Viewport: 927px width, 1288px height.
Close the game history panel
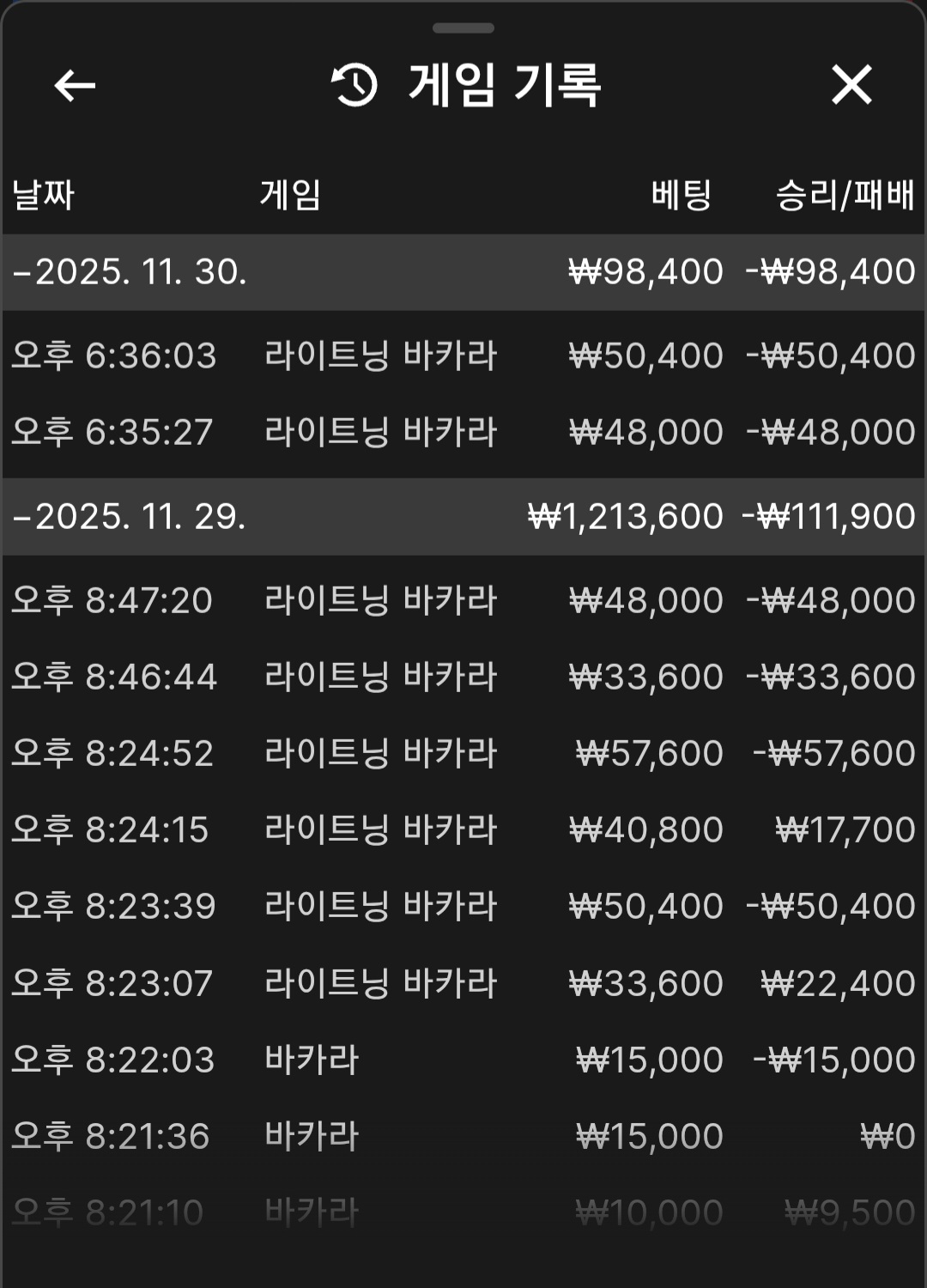click(851, 85)
